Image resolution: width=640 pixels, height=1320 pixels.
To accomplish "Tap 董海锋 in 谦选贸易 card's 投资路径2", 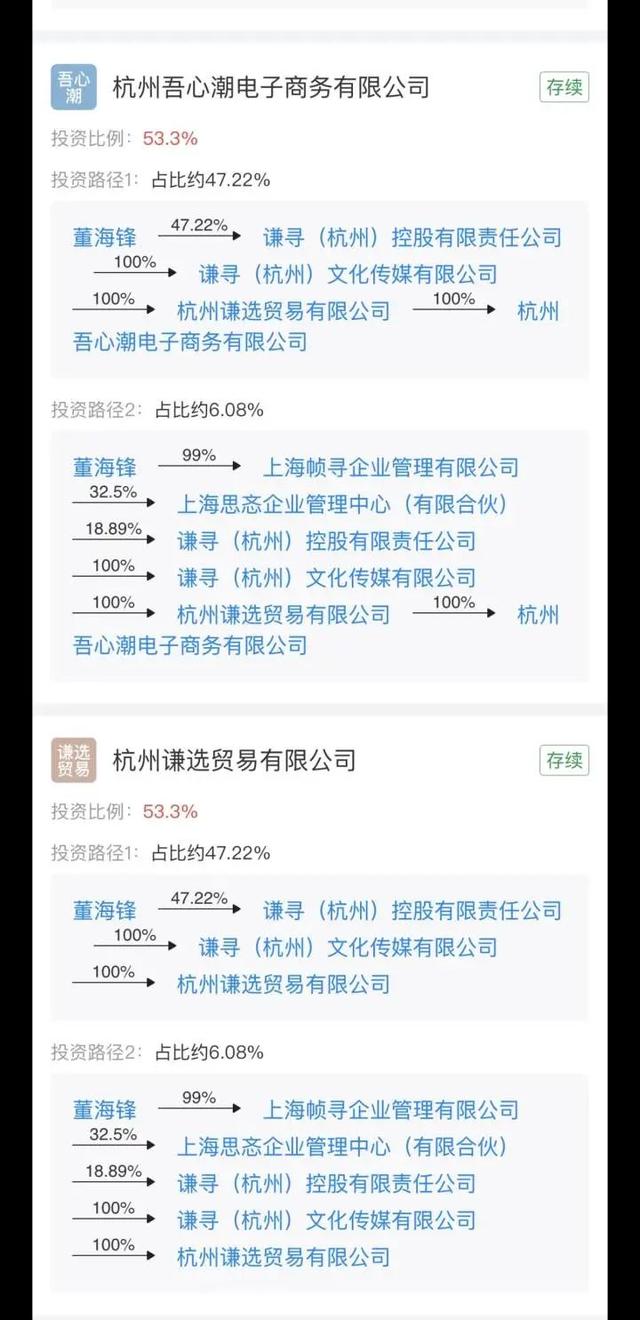I will [104, 1110].
